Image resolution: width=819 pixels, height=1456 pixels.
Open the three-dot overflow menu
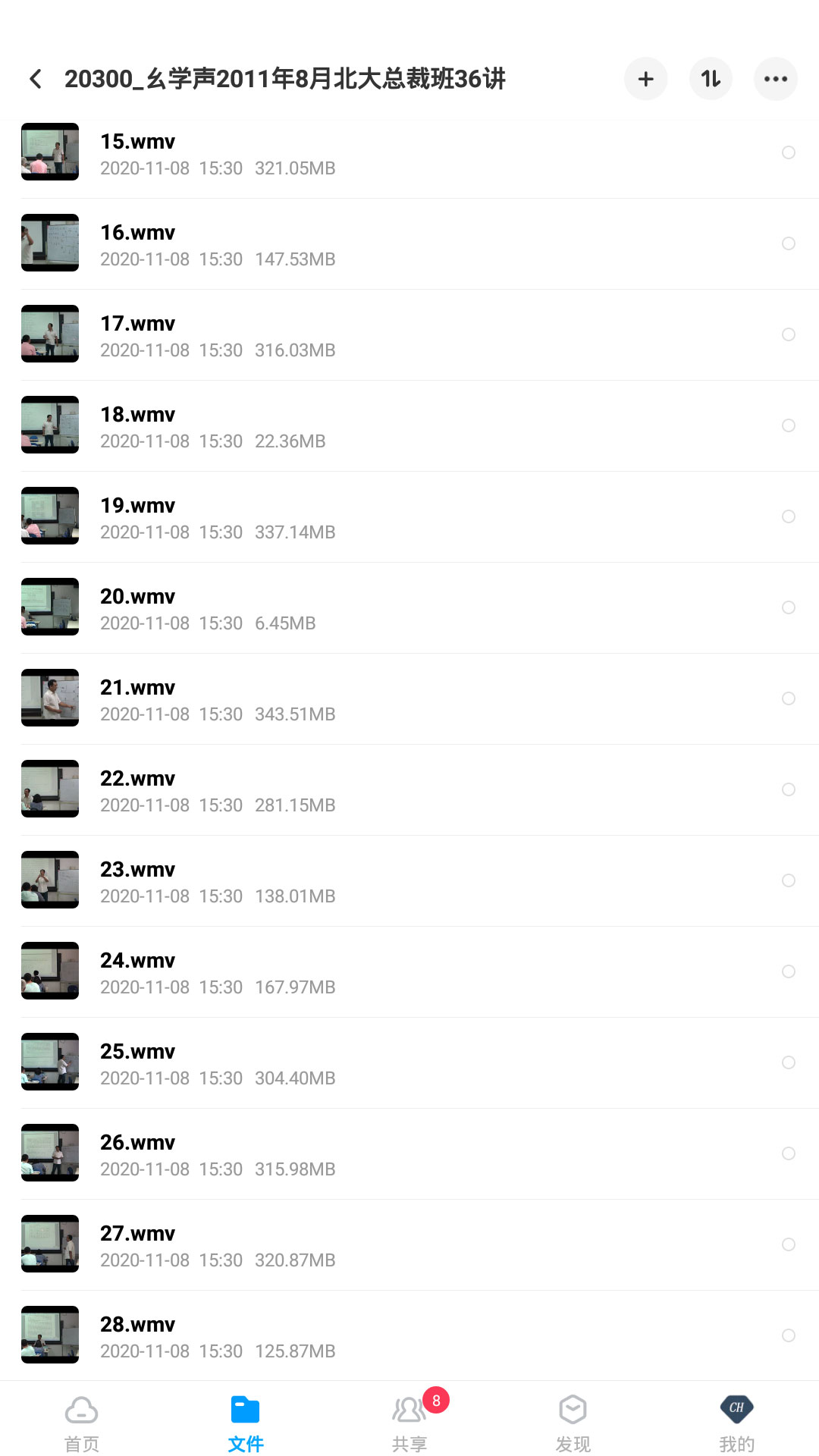tap(775, 79)
